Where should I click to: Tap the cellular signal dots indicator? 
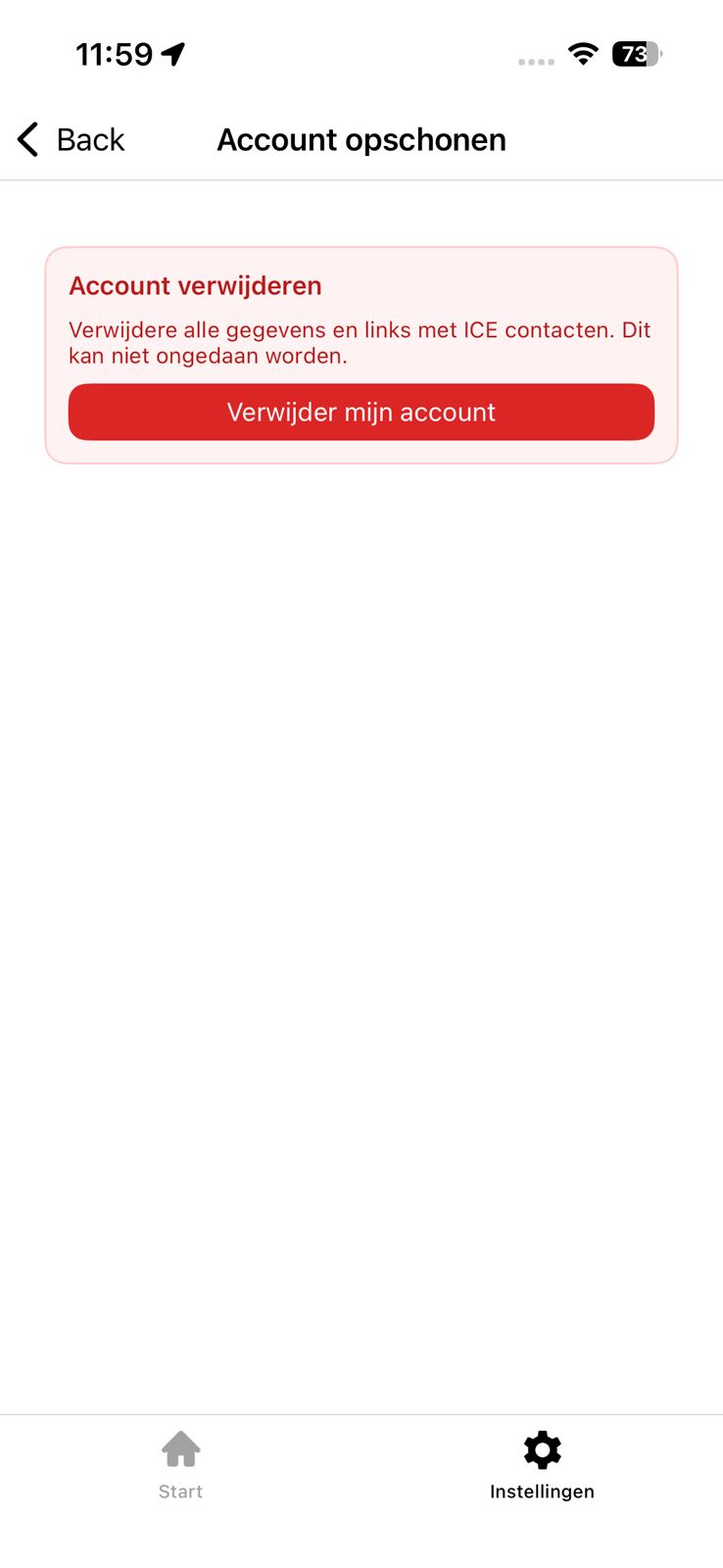pyautogui.click(x=536, y=61)
